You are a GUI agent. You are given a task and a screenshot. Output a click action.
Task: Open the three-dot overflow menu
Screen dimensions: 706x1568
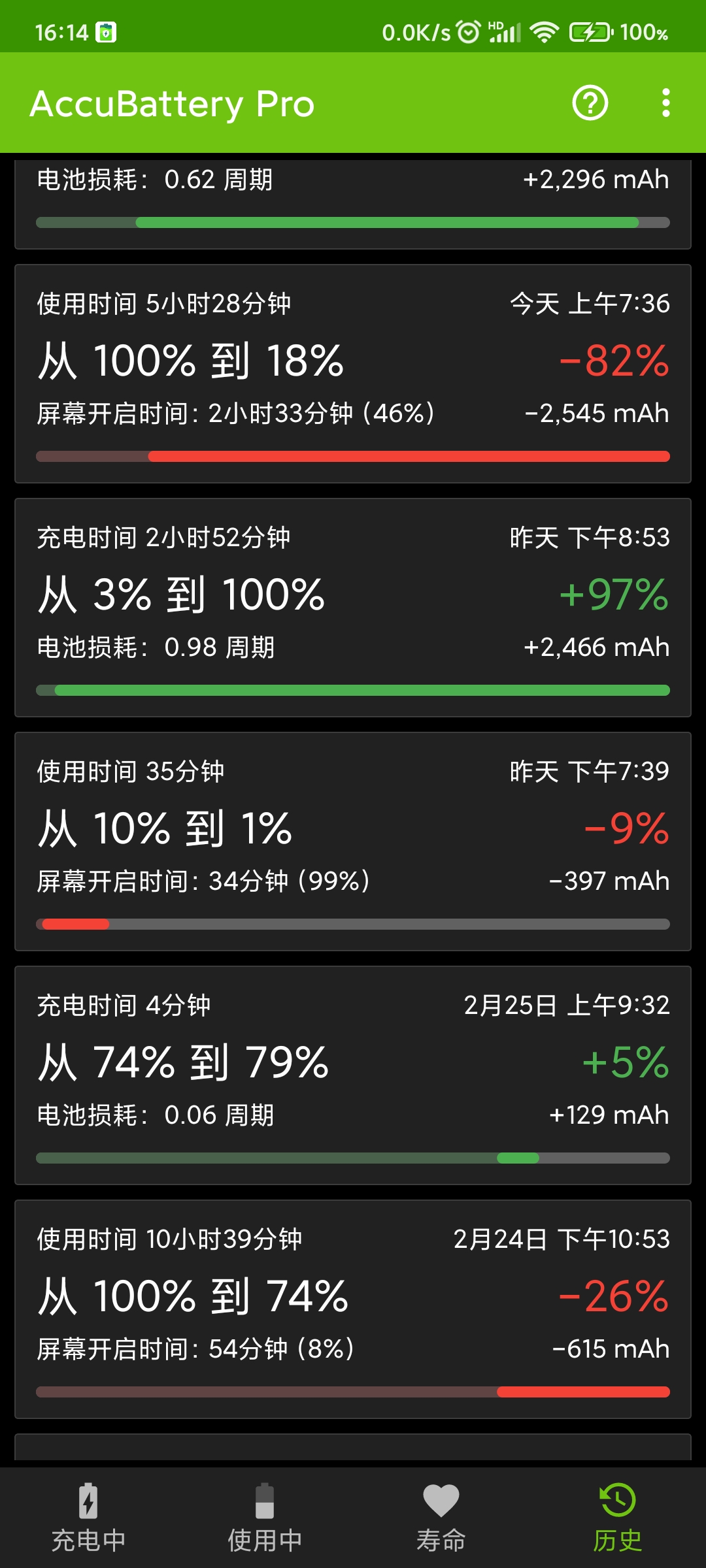click(665, 103)
